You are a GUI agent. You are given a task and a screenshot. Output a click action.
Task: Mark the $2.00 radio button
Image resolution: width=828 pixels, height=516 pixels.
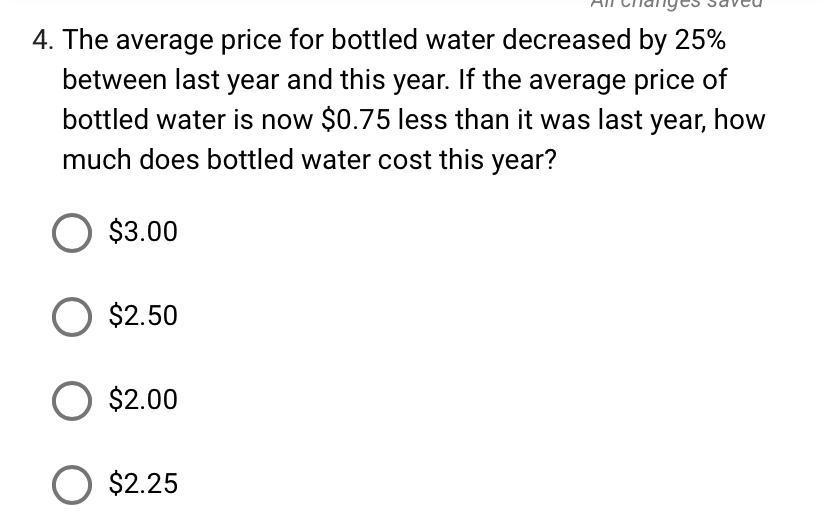coord(72,401)
